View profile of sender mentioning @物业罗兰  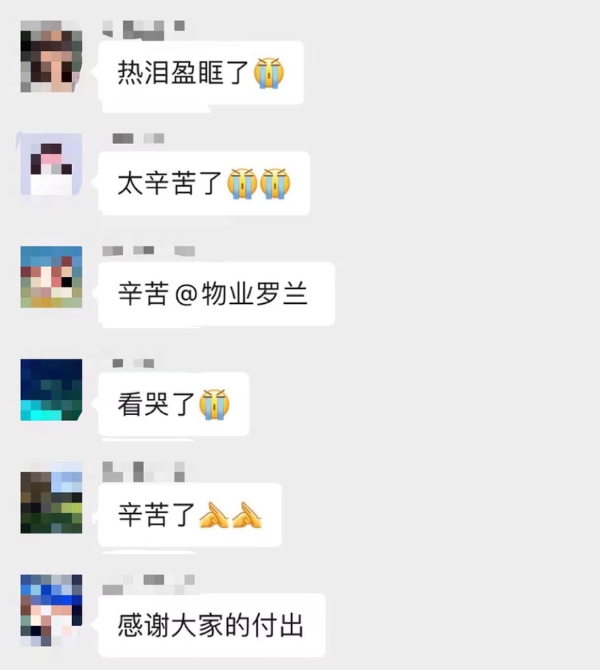[51, 277]
